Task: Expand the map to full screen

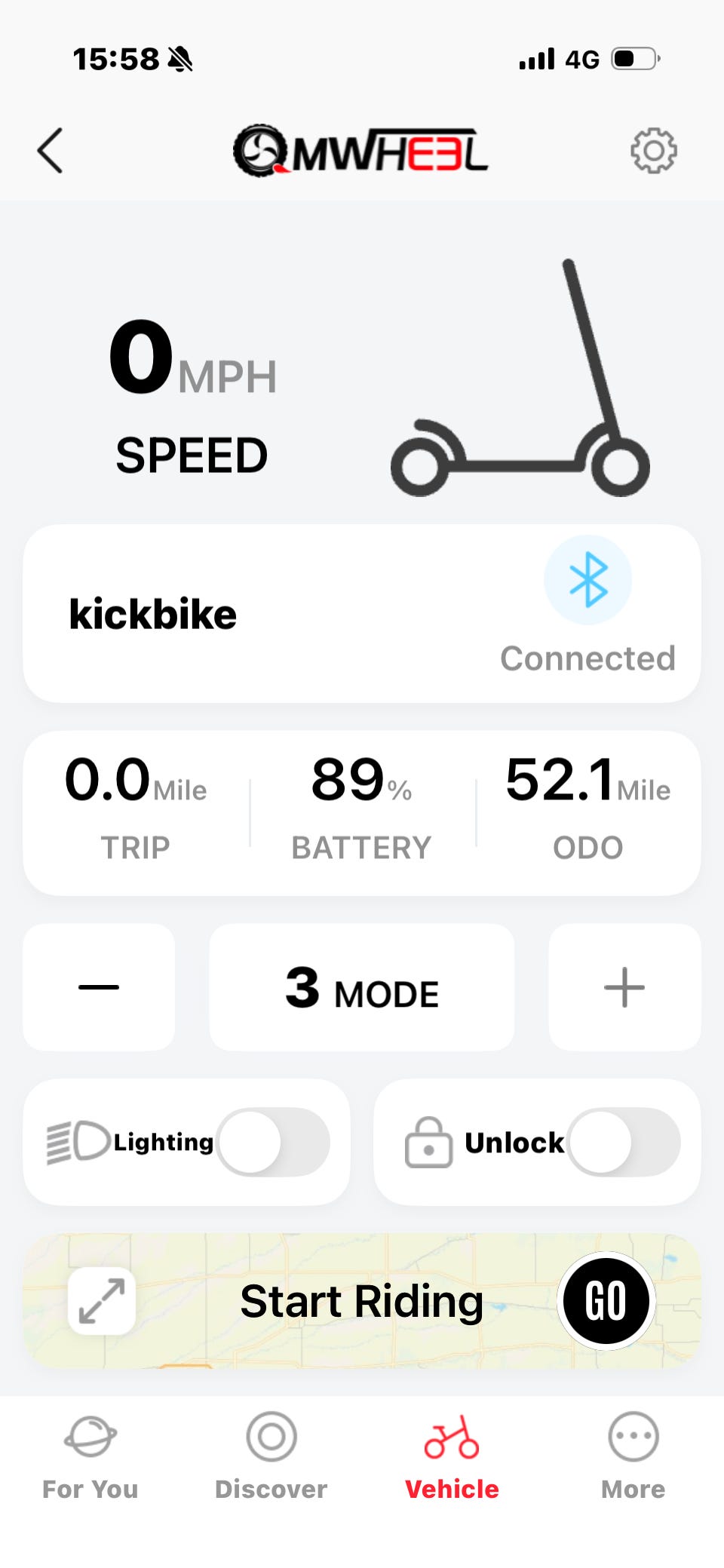Action: (102, 1301)
